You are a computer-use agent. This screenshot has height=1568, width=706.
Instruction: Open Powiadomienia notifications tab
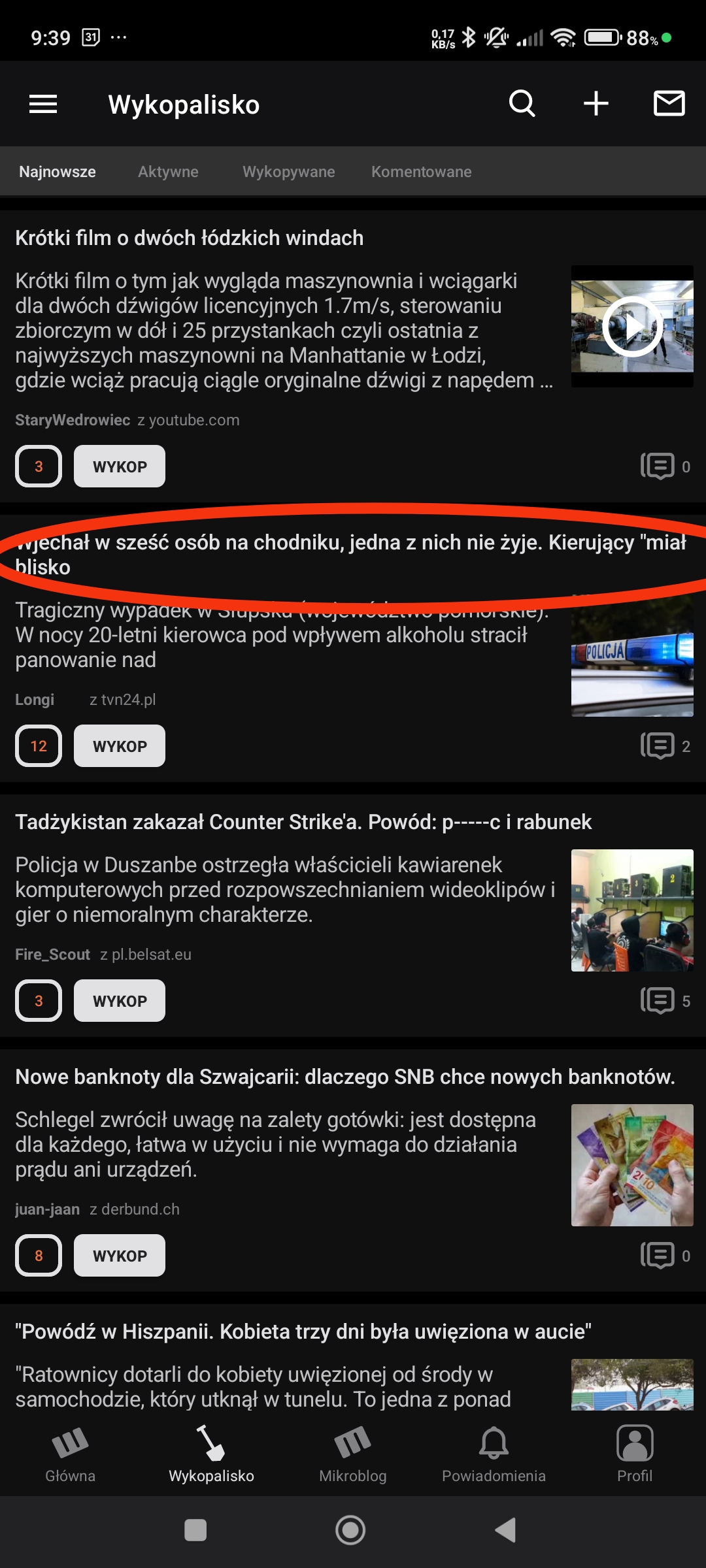494,1454
